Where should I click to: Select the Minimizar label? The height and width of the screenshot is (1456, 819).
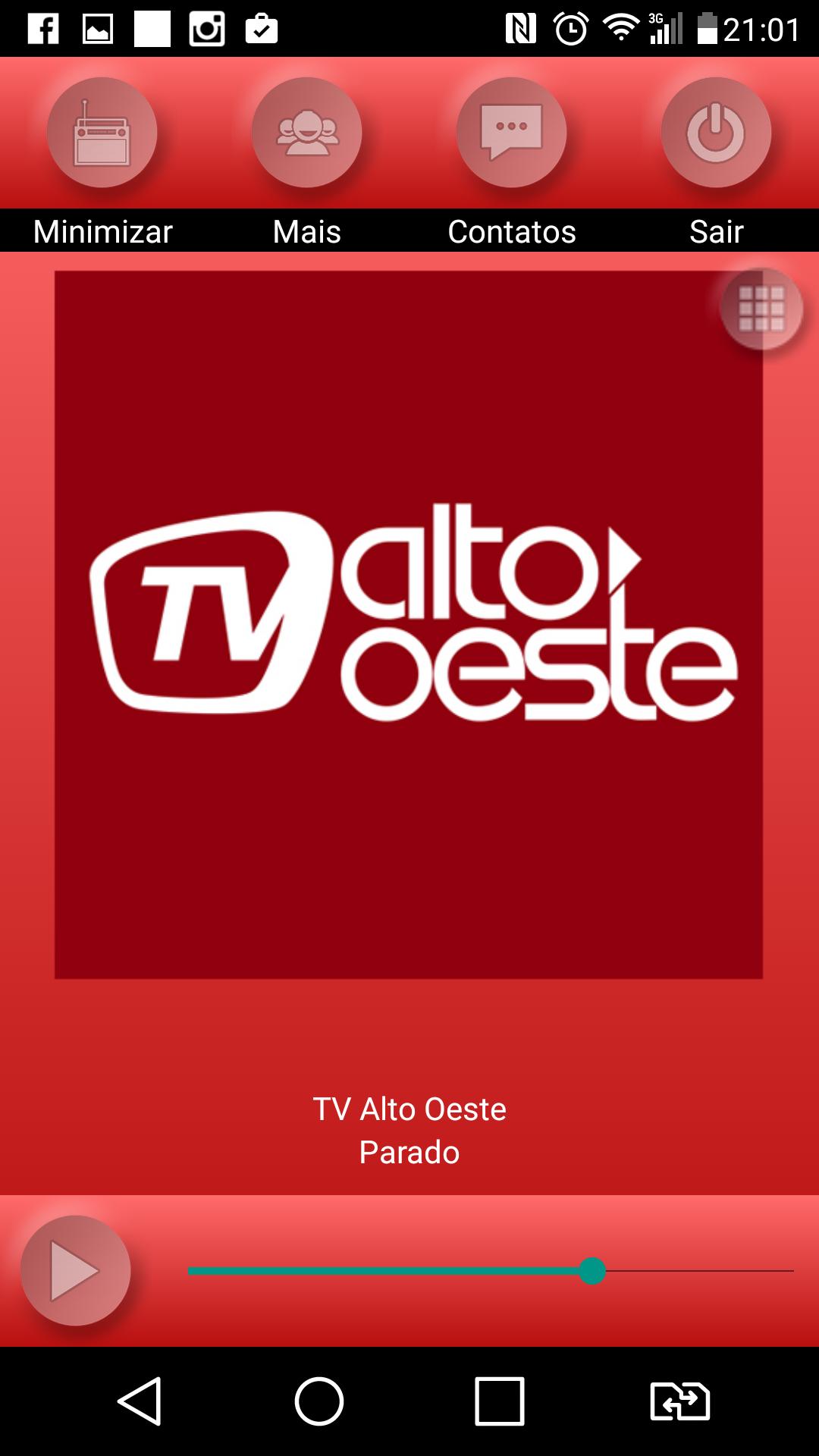pos(102,231)
